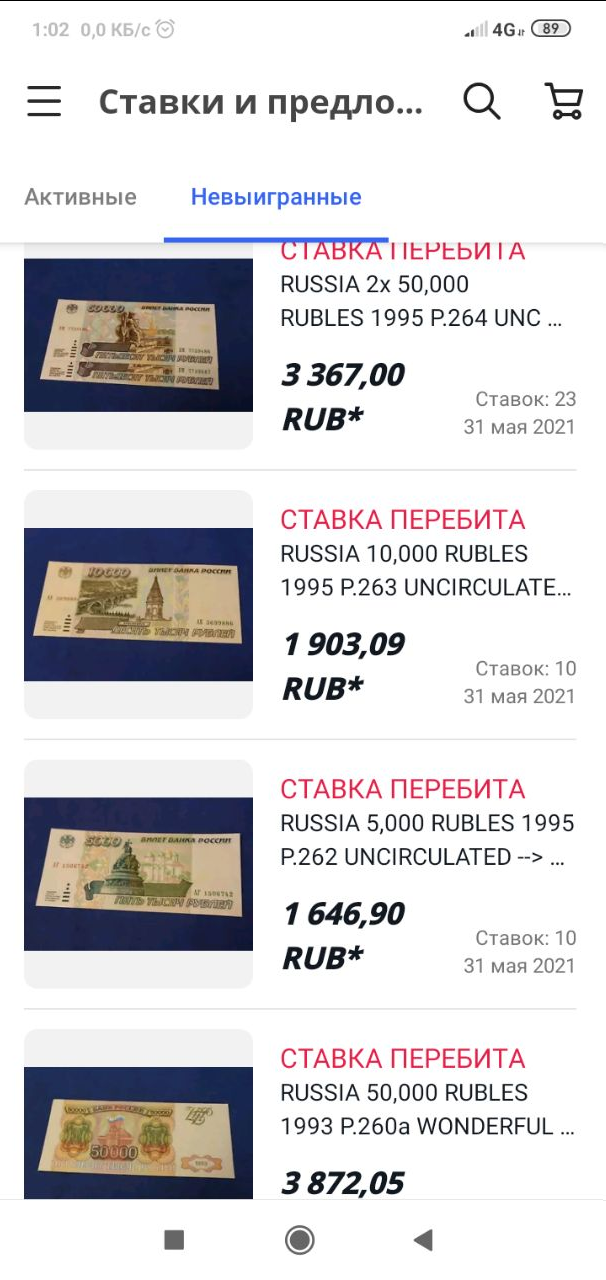This screenshot has width=606, height=1280.
Task: Go to the home screen
Action: [x=300, y=1240]
